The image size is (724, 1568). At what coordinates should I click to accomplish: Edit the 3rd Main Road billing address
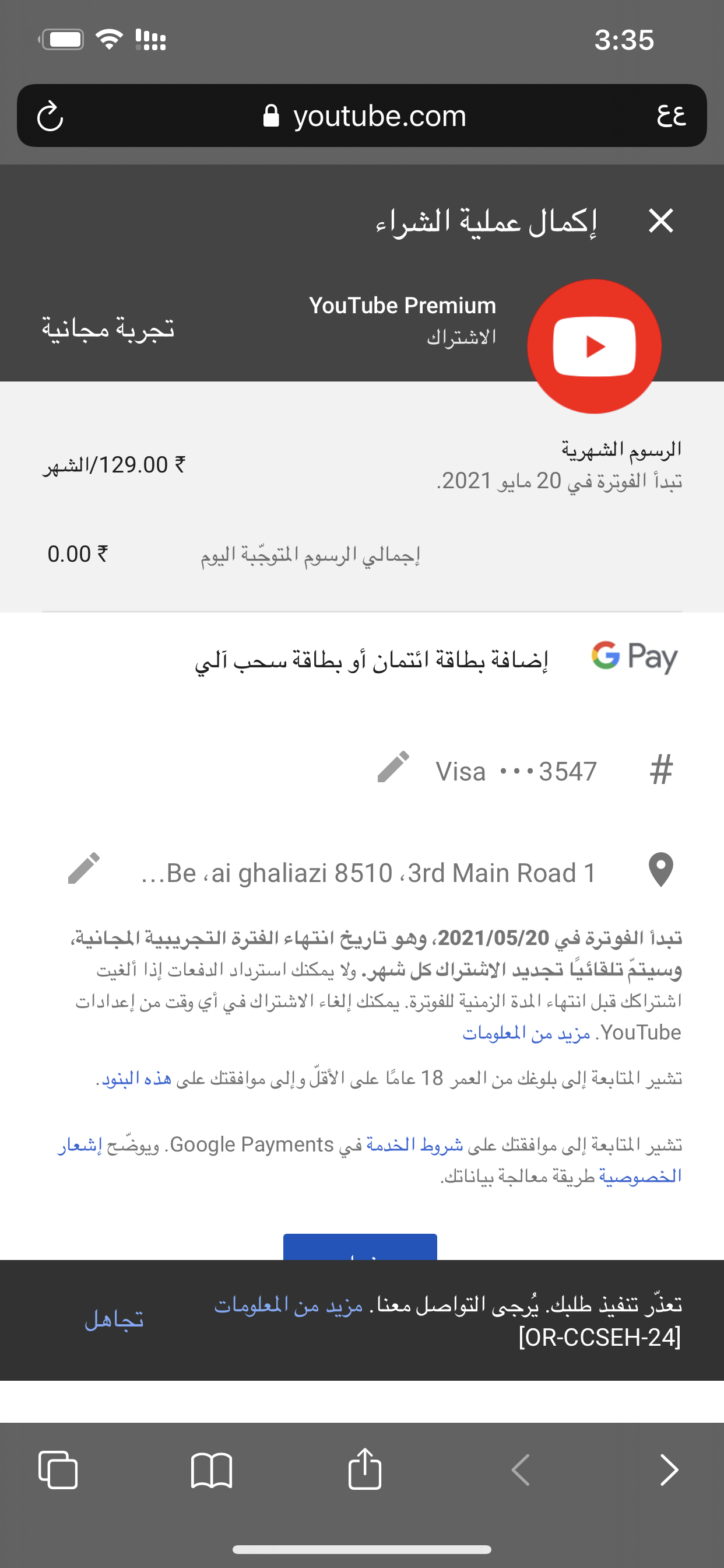coord(84,868)
